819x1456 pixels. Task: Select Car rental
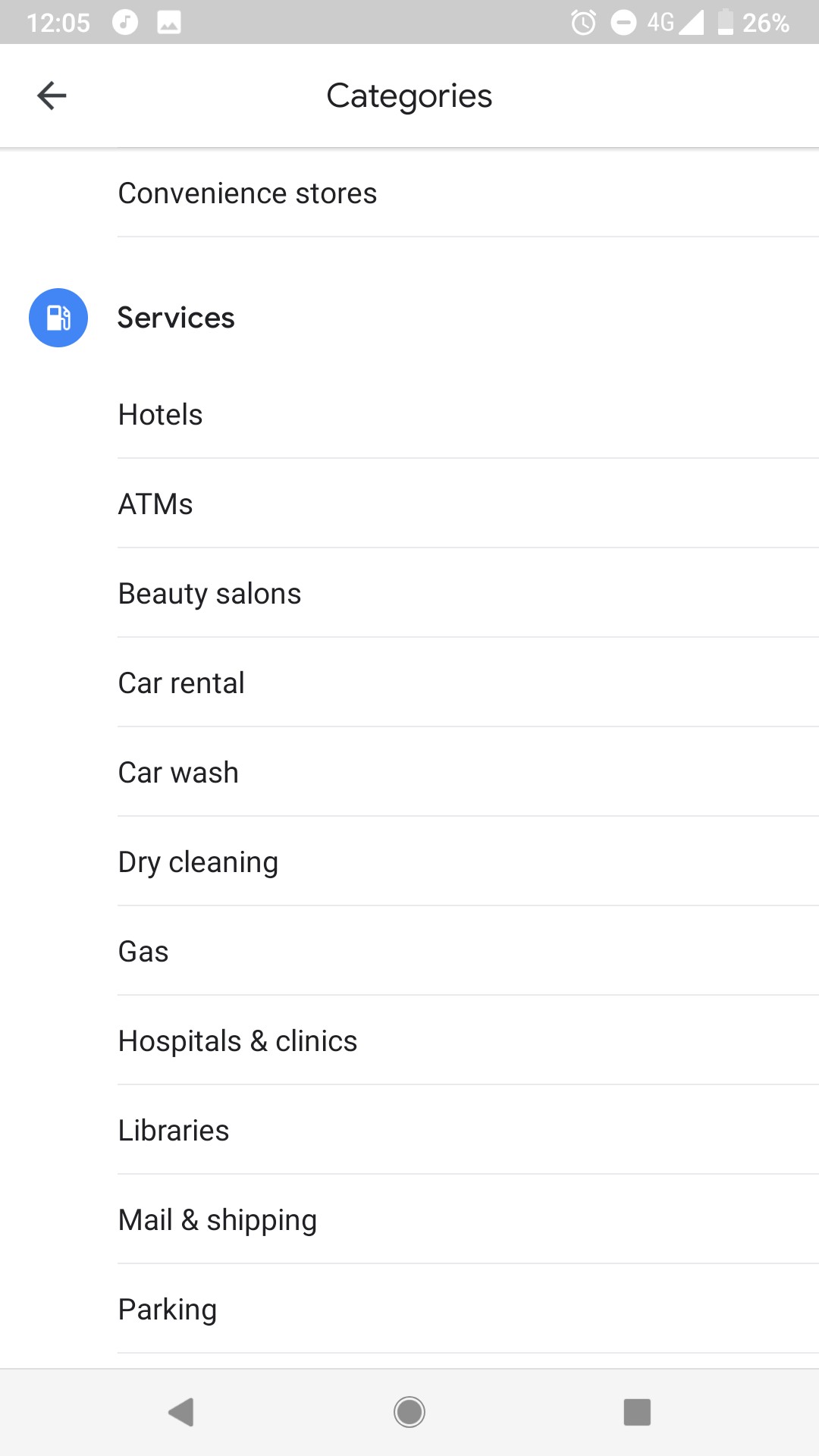tap(181, 683)
